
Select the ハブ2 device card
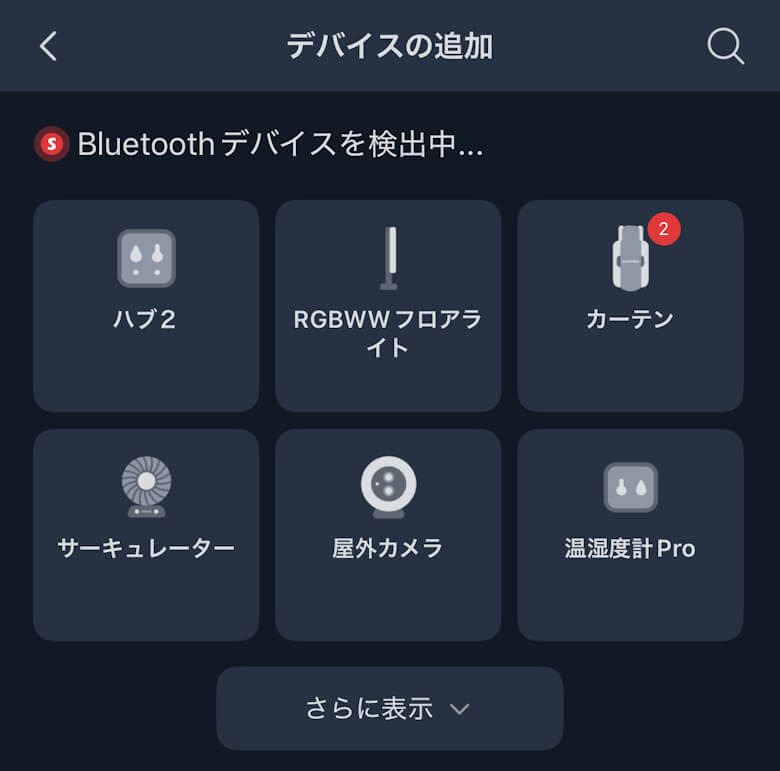click(x=146, y=305)
